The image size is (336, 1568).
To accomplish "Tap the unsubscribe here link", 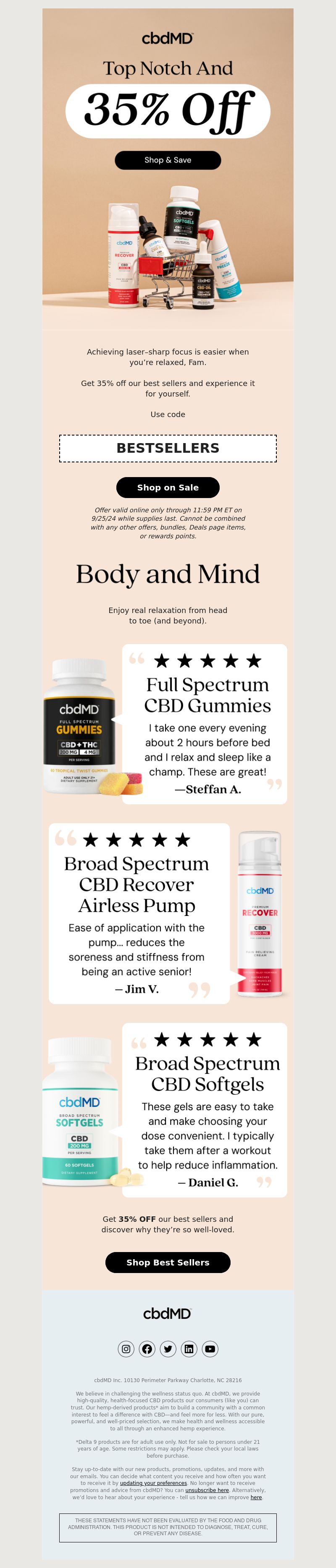I will pyautogui.click(x=207, y=1490).
